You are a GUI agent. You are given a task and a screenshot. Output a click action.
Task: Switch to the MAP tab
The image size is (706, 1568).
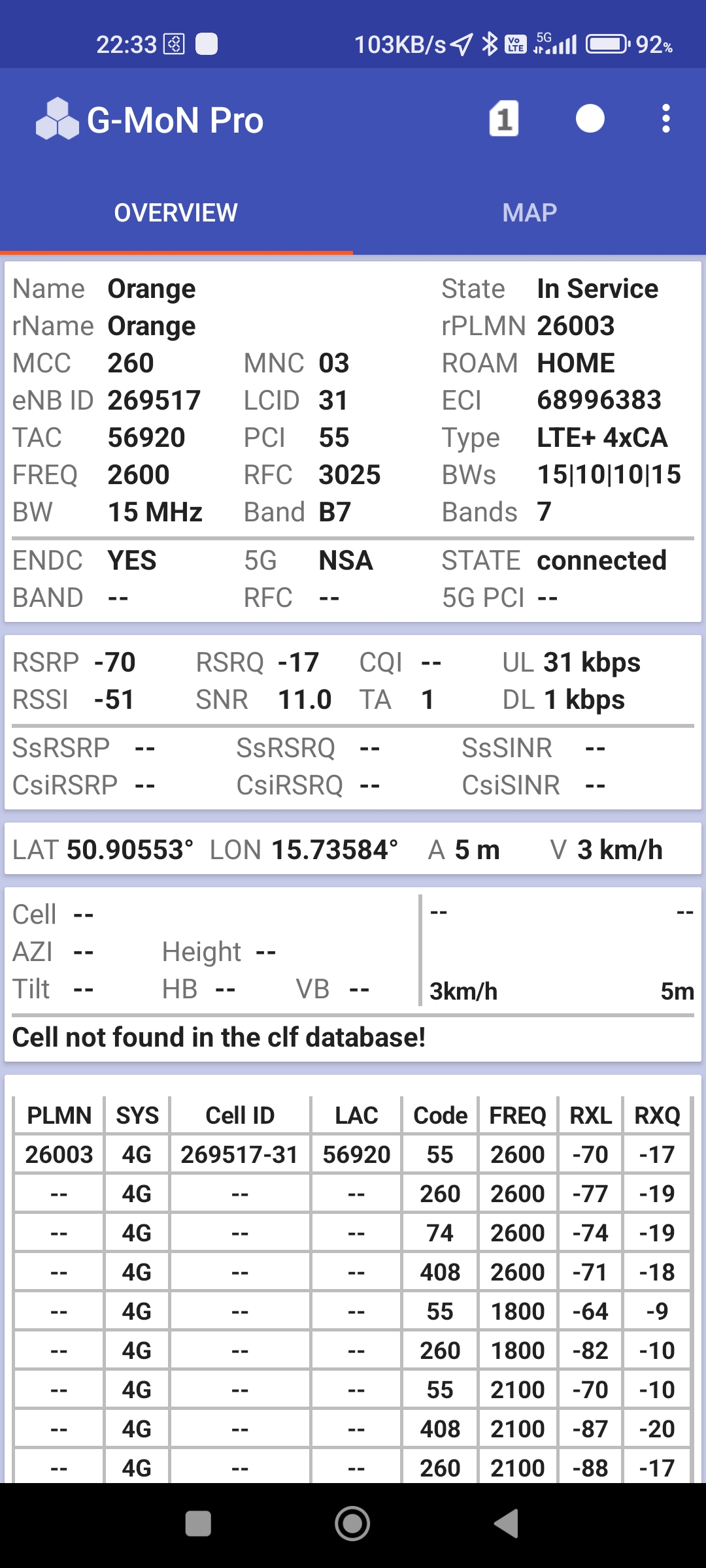529,212
